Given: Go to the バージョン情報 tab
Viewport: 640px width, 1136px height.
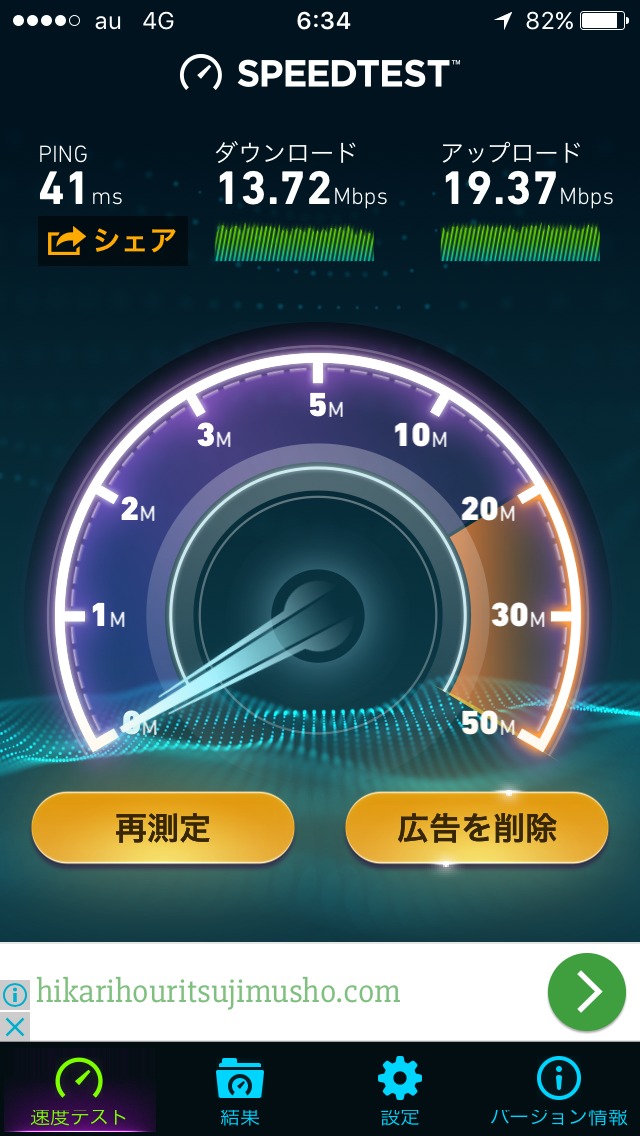Looking at the screenshot, I should 559,1090.
